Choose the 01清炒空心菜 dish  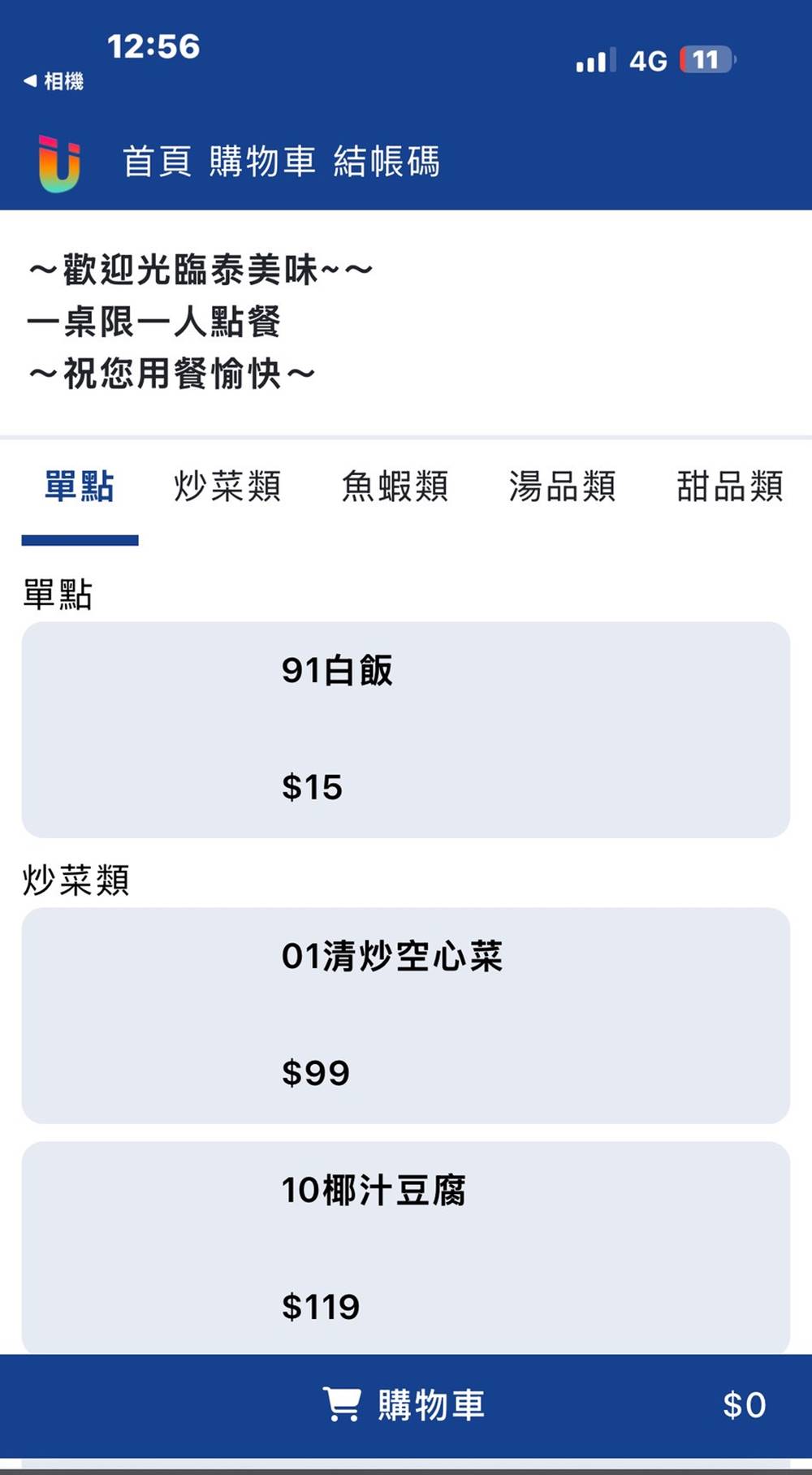click(x=405, y=1015)
